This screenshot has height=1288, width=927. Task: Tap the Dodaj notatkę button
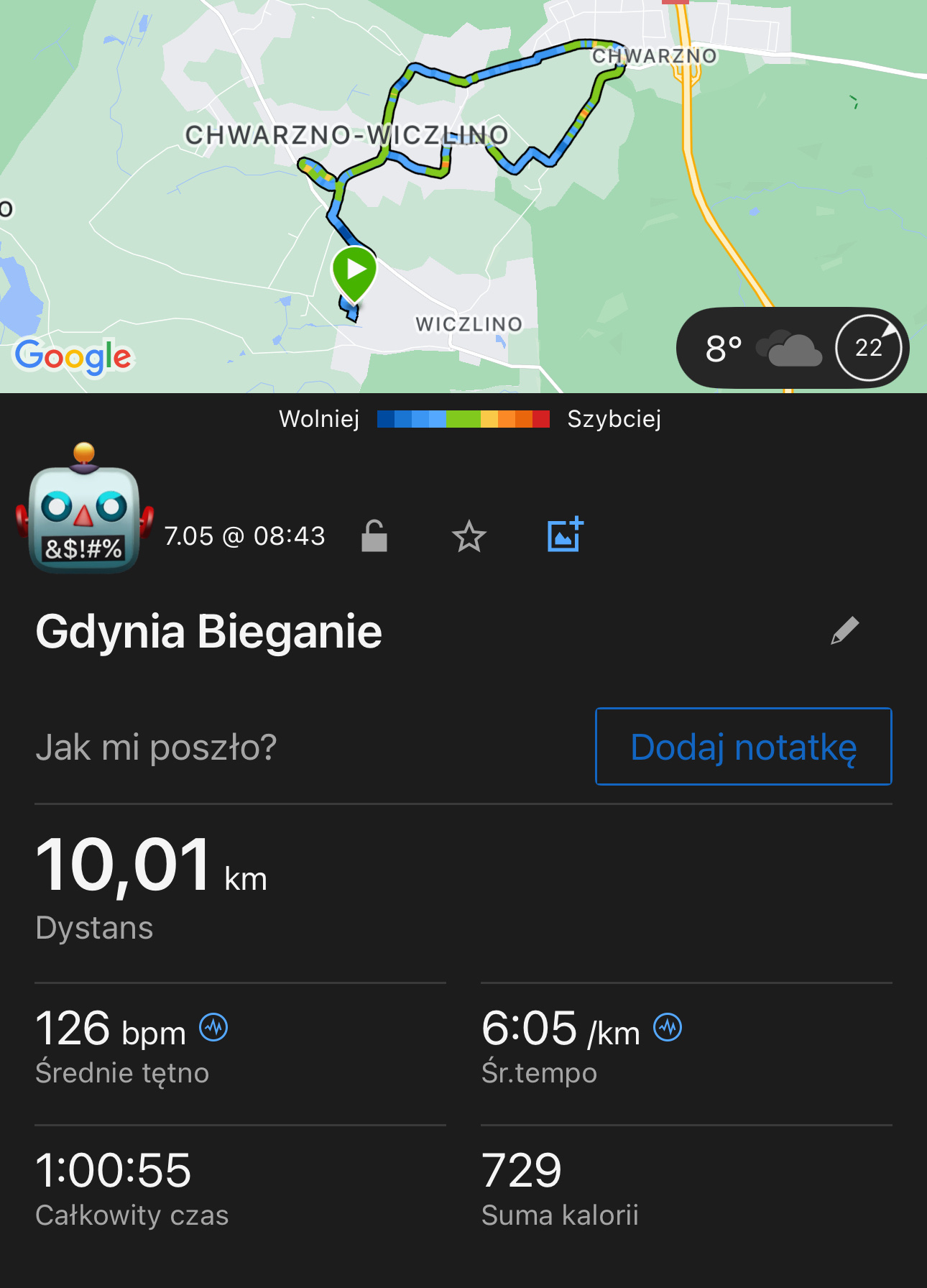coord(743,747)
